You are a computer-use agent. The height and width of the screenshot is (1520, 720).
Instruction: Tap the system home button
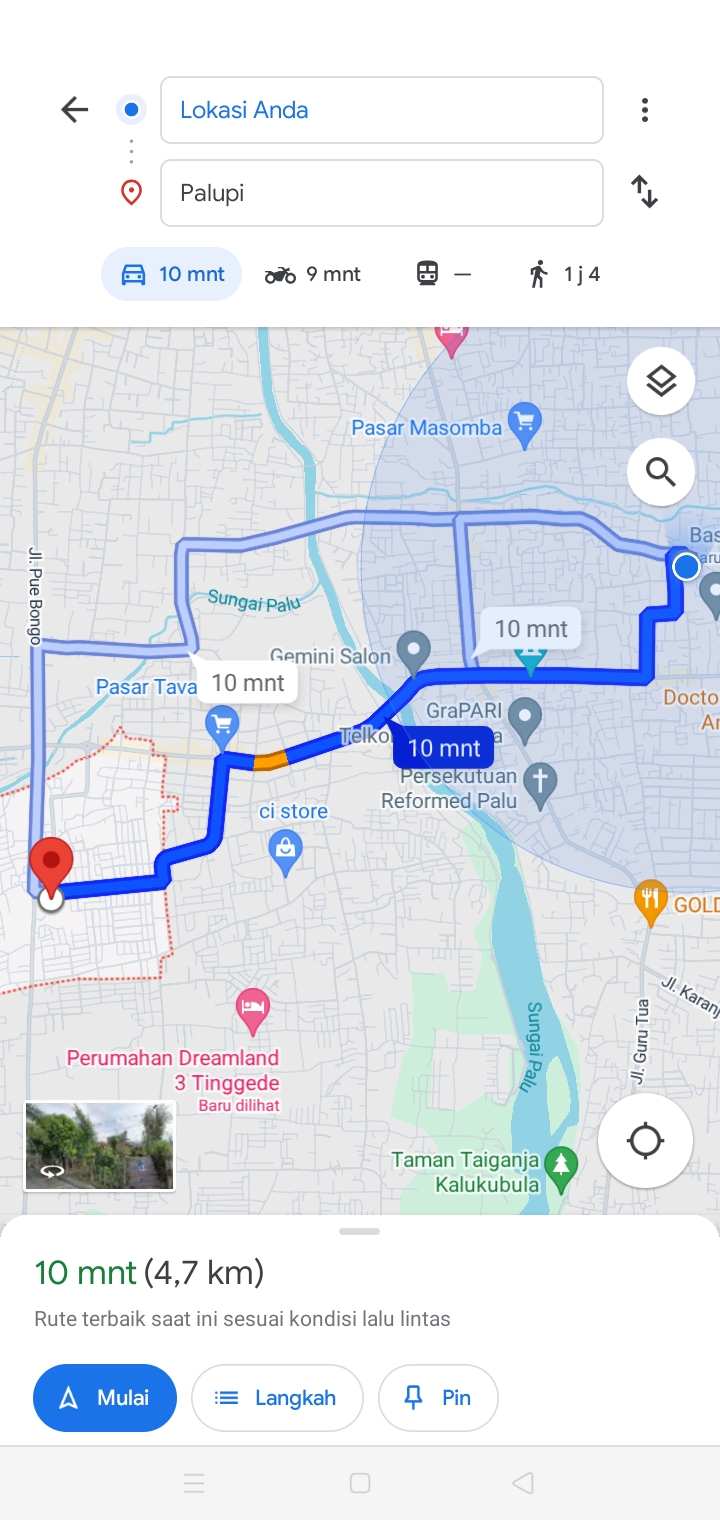[x=360, y=1483]
